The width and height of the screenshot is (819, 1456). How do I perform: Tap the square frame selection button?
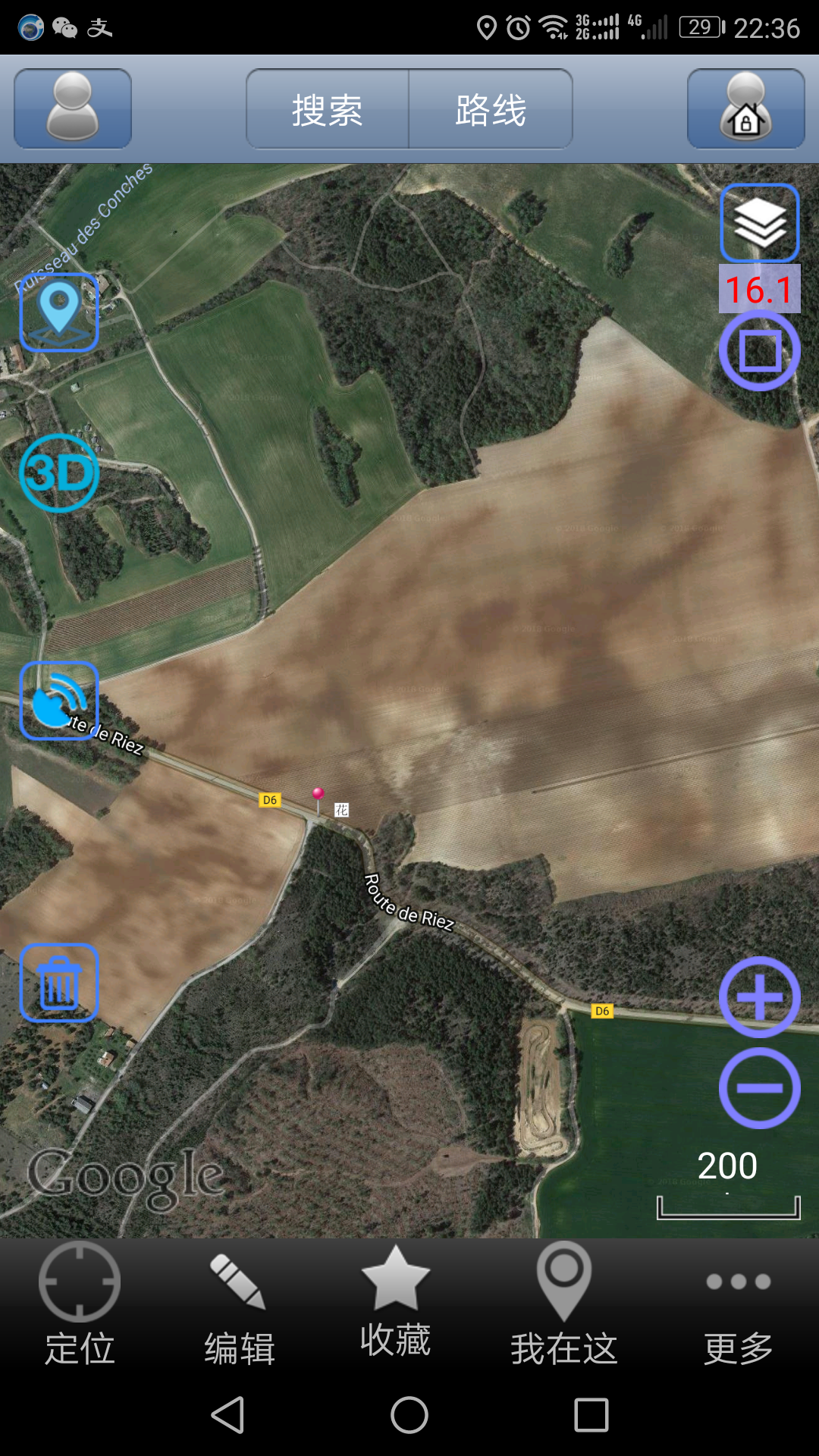click(x=759, y=350)
